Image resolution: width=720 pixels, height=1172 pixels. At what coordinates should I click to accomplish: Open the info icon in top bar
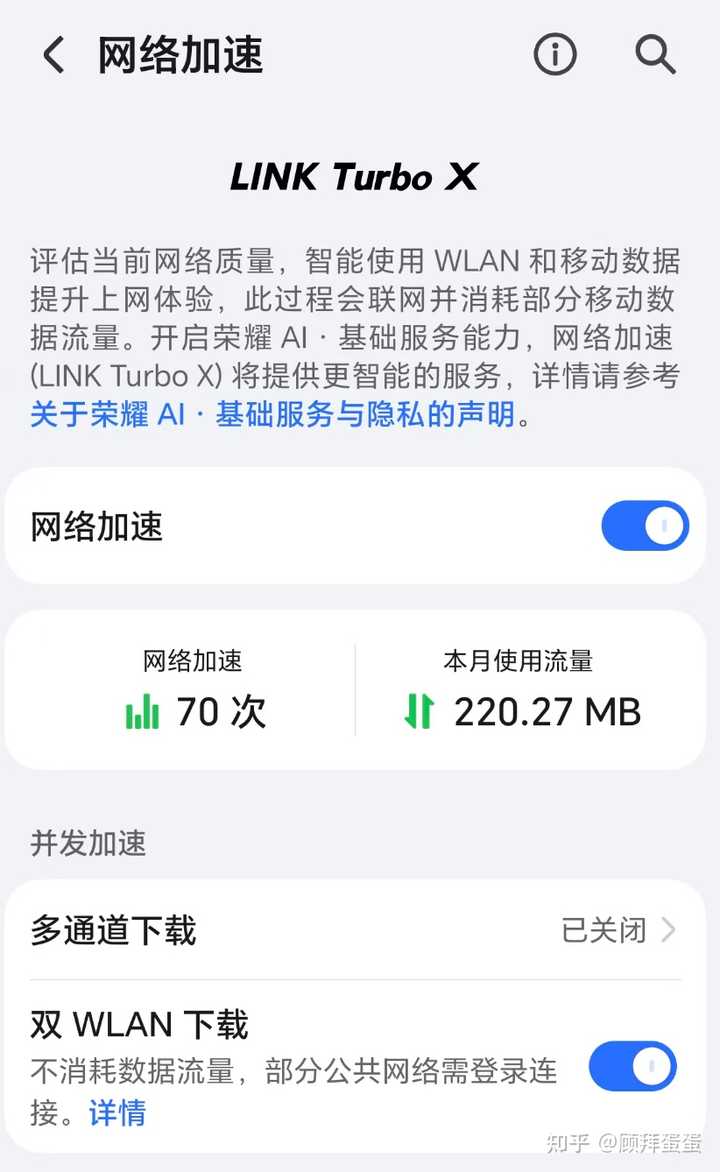(x=555, y=56)
